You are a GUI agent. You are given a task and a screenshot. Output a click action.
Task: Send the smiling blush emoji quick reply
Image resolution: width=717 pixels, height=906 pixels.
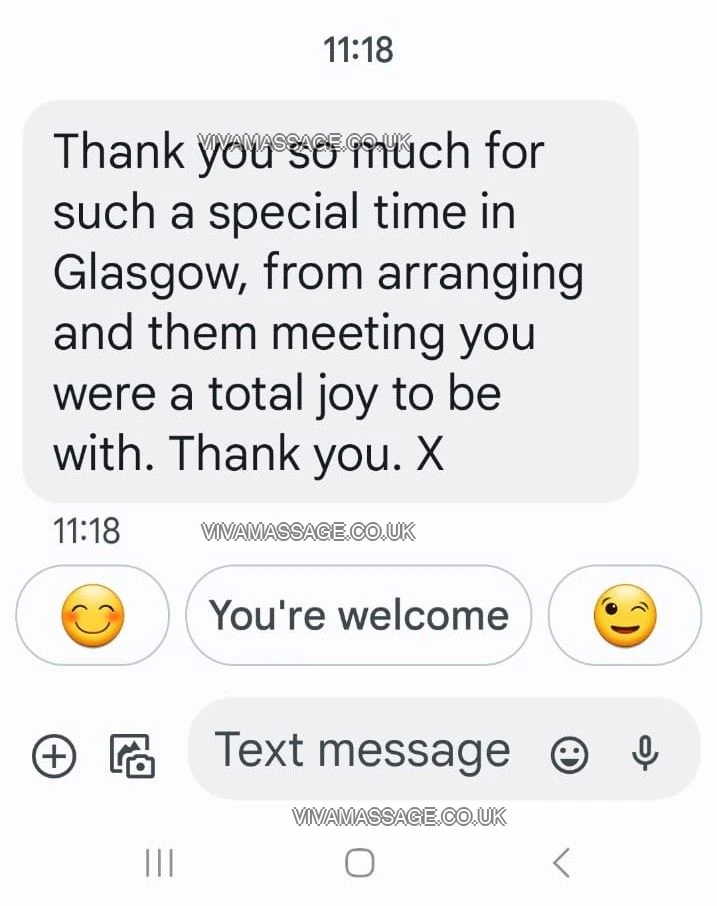pyautogui.click(x=93, y=616)
